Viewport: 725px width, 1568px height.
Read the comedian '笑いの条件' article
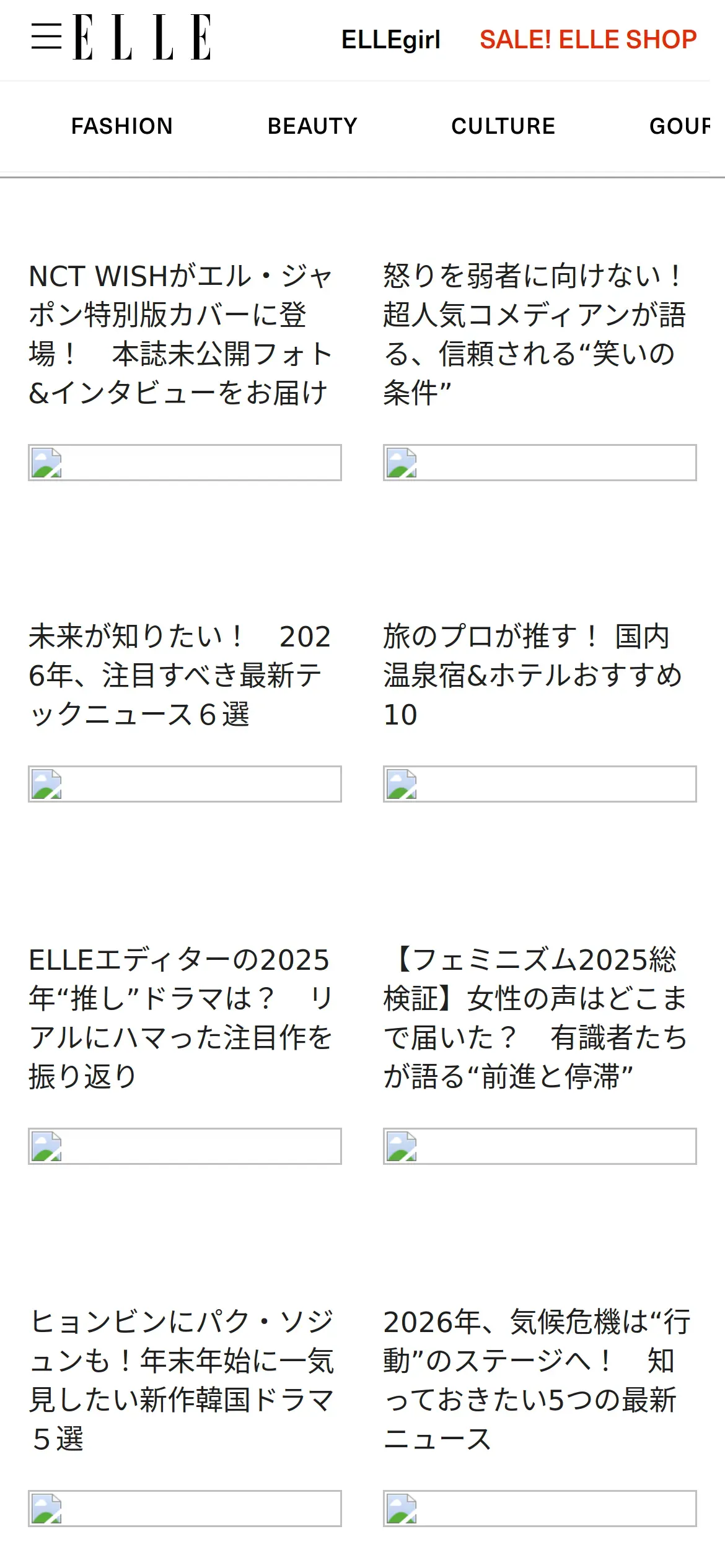[535, 334]
